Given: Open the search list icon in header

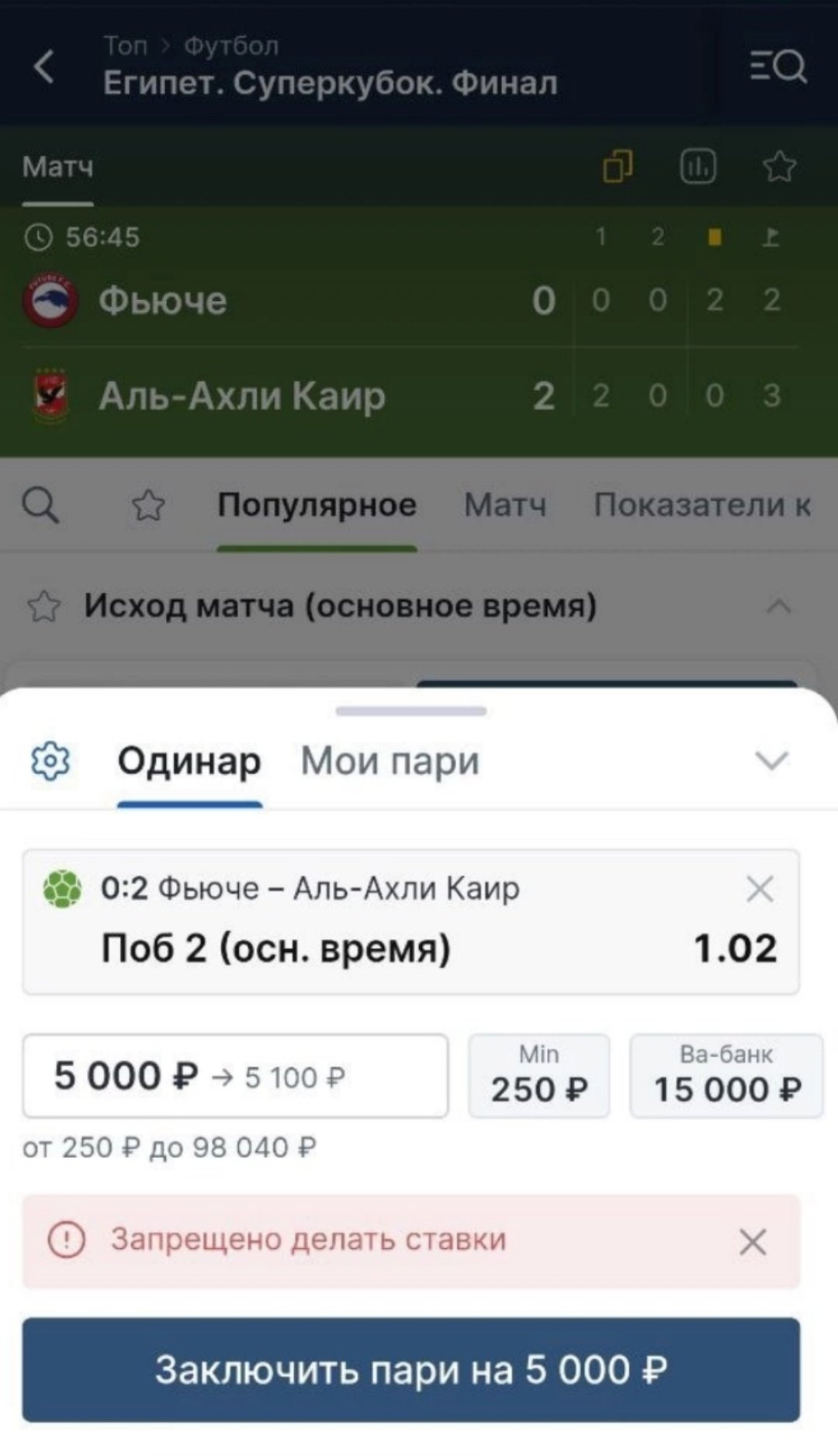Looking at the screenshot, I should 778,66.
